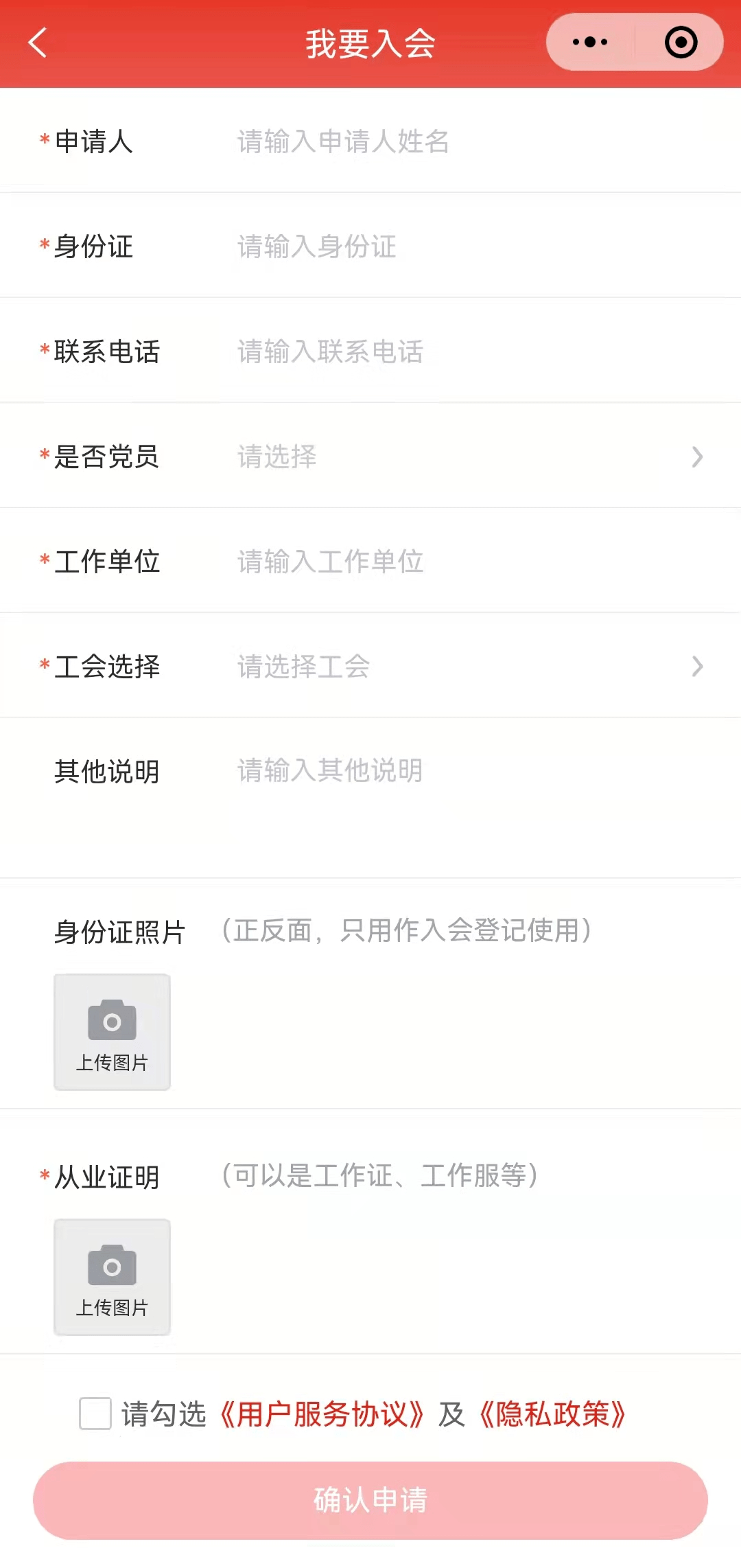Submit with the 确认申请 button
Viewport: 741px width, 1568px height.
[370, 1500]
